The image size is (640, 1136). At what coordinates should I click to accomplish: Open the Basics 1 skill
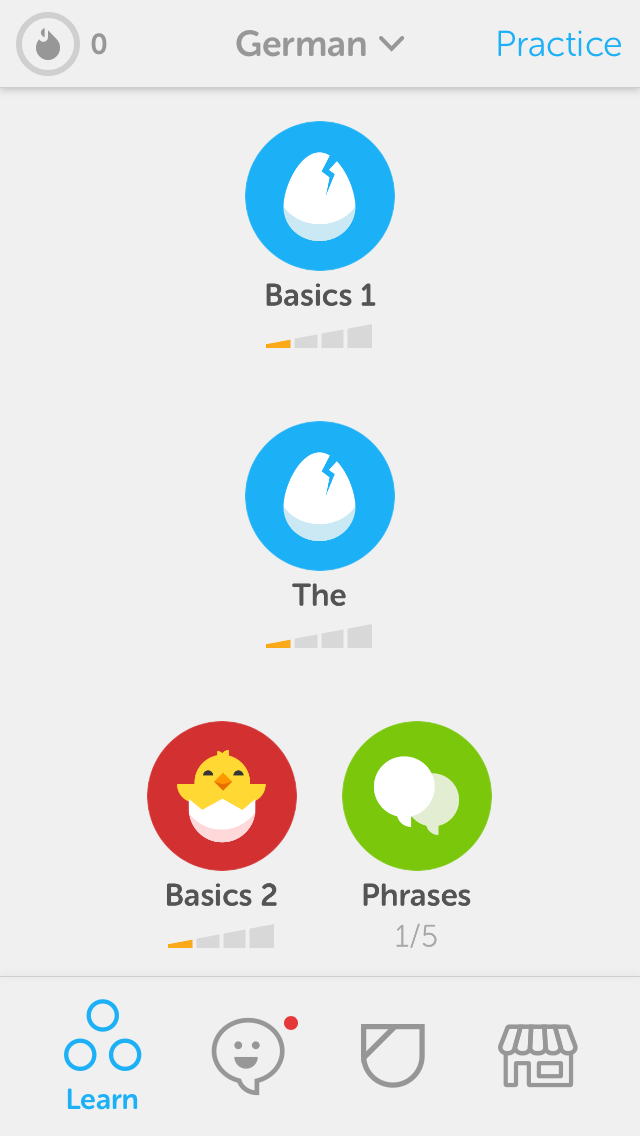pyautogui.click(x=320, y=196)
